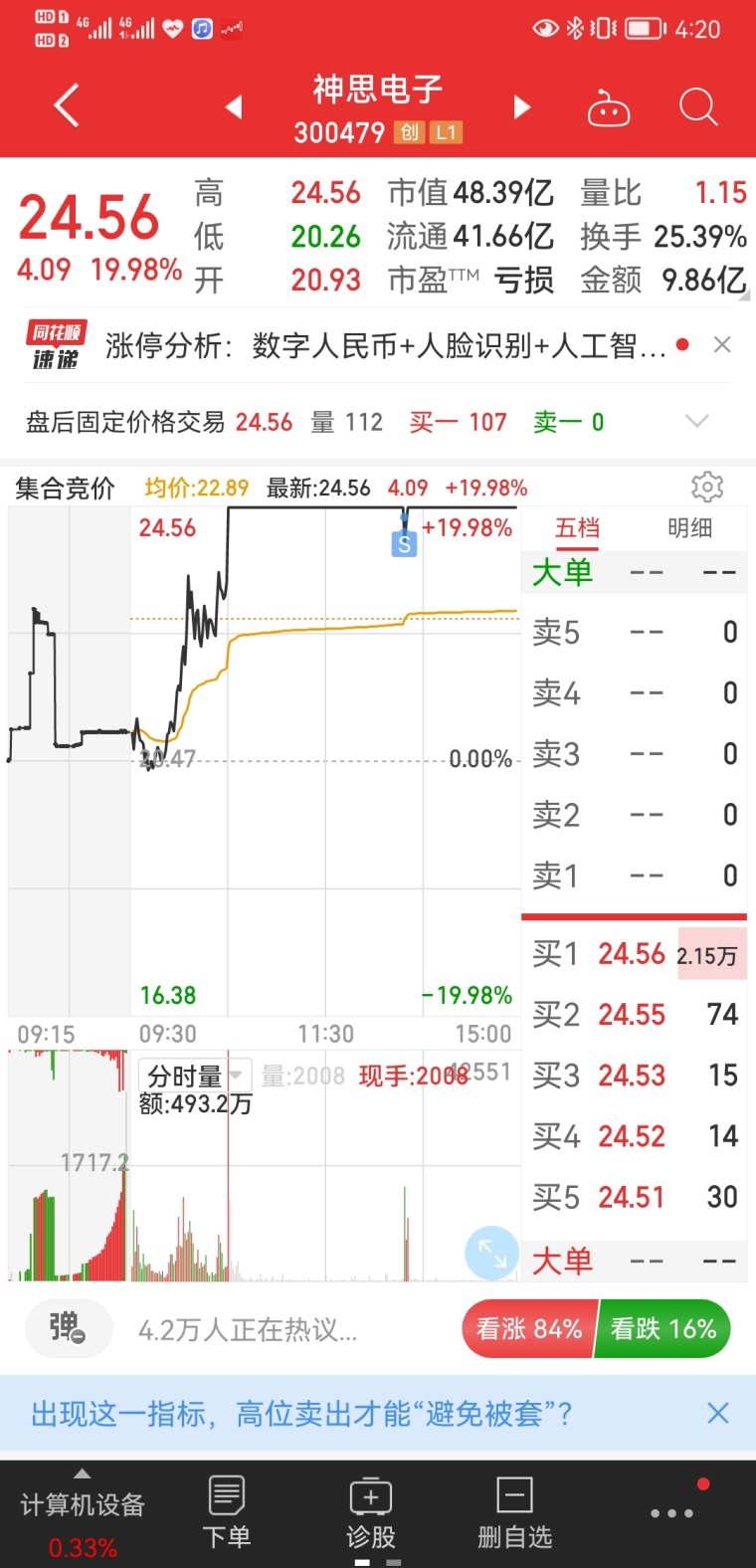
Task: Open the 涨停分析 news item
Action: tap(385, 346)
